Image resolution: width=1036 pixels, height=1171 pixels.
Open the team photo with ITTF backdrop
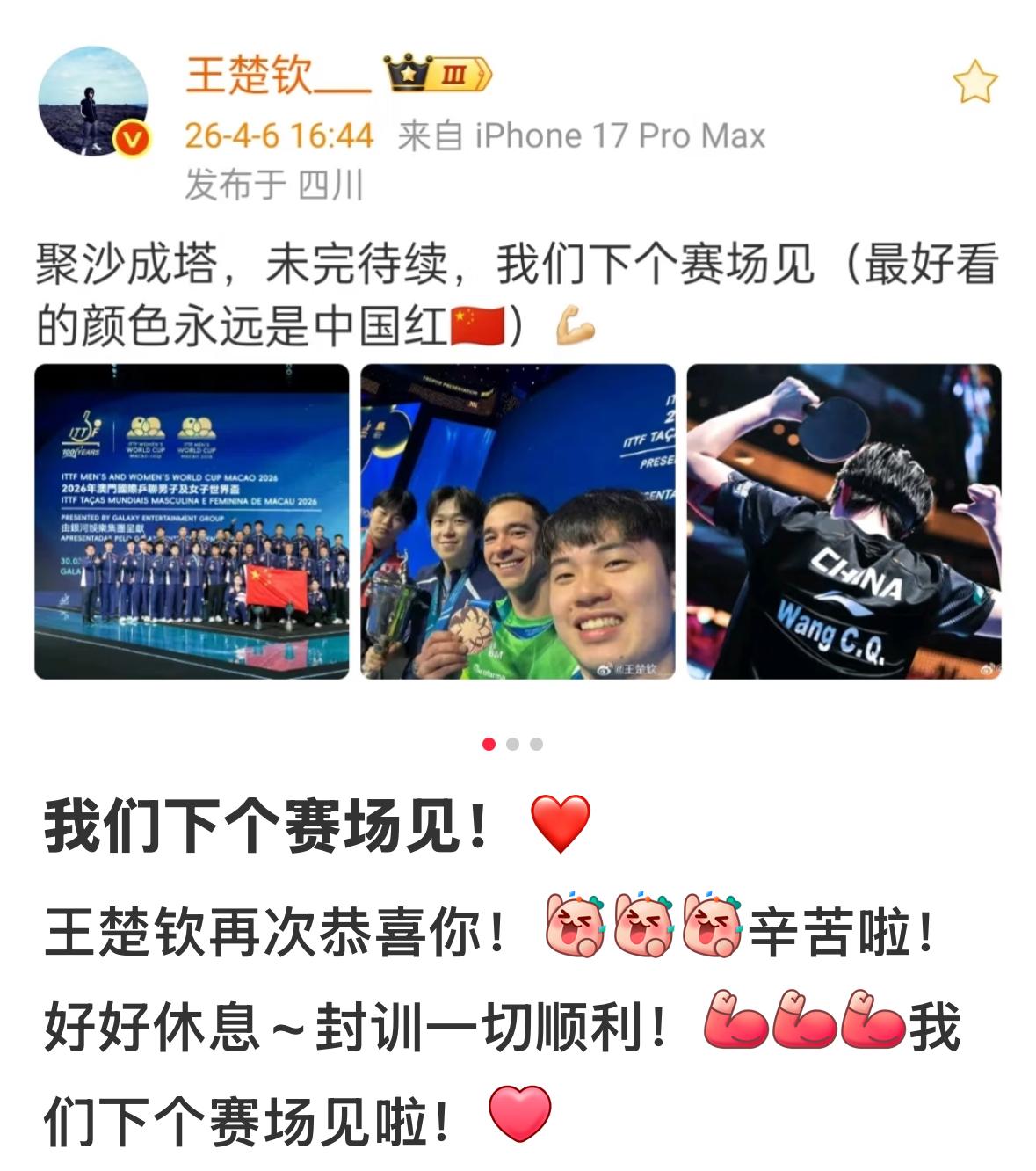click(195, 522)
